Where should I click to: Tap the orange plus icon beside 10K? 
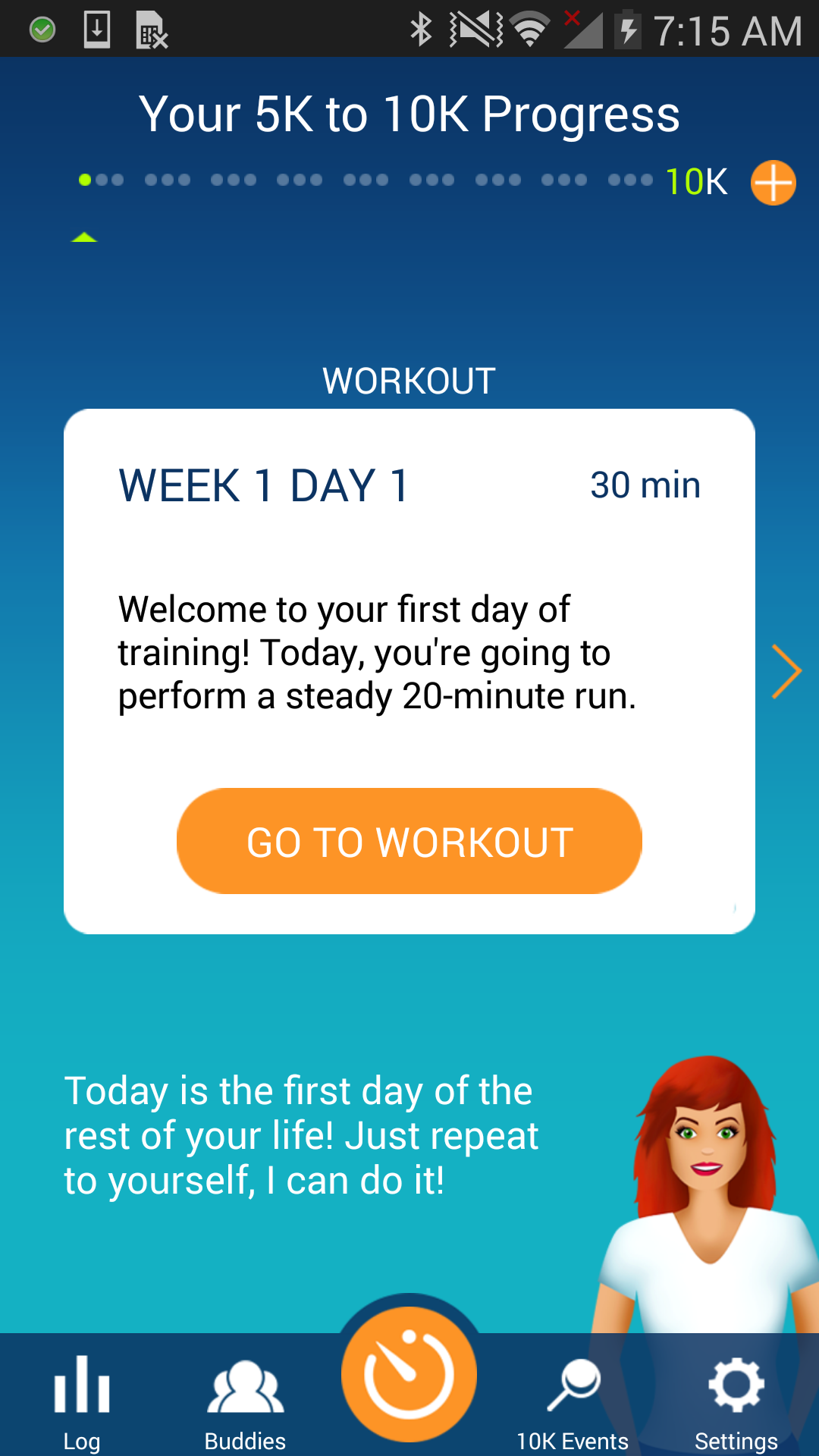[773, 183]
